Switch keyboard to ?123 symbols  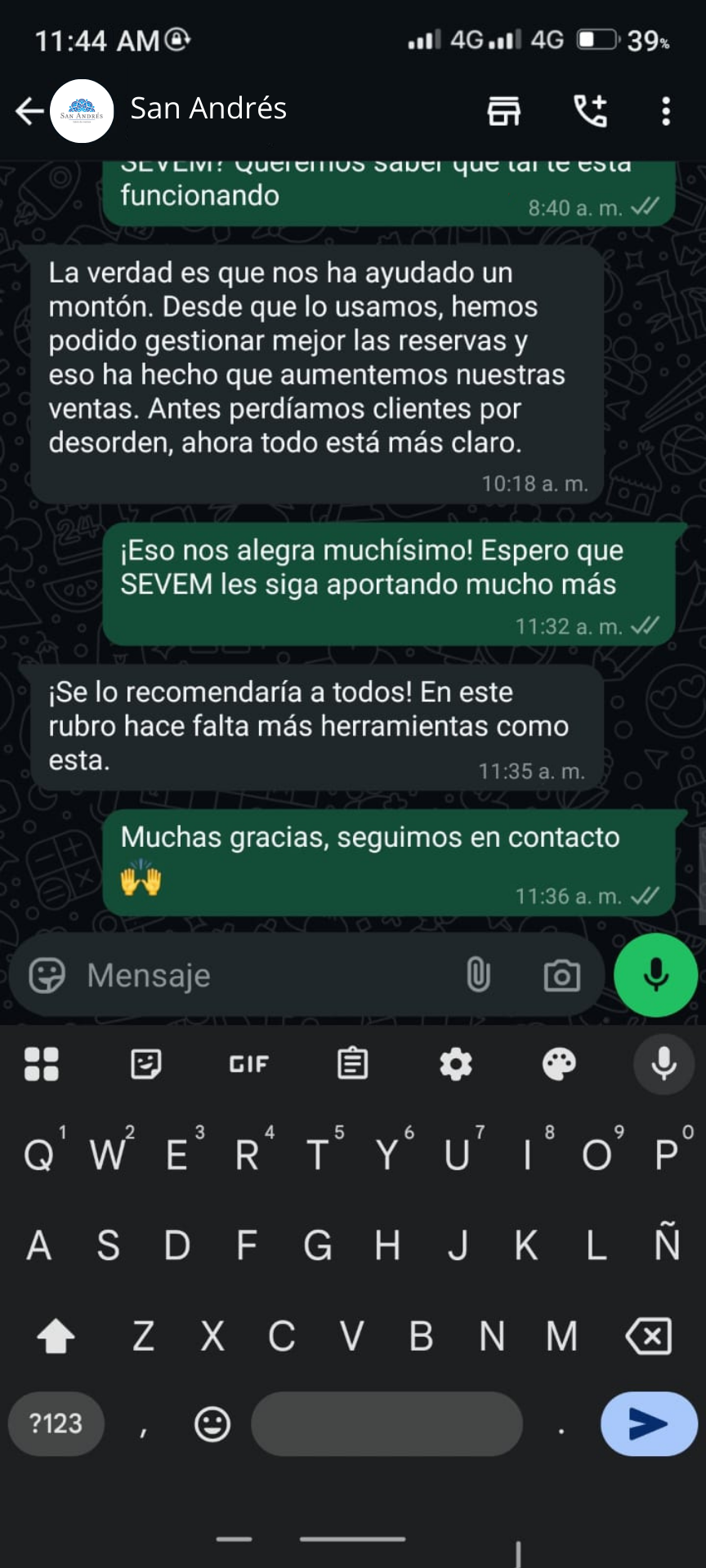56,1423
